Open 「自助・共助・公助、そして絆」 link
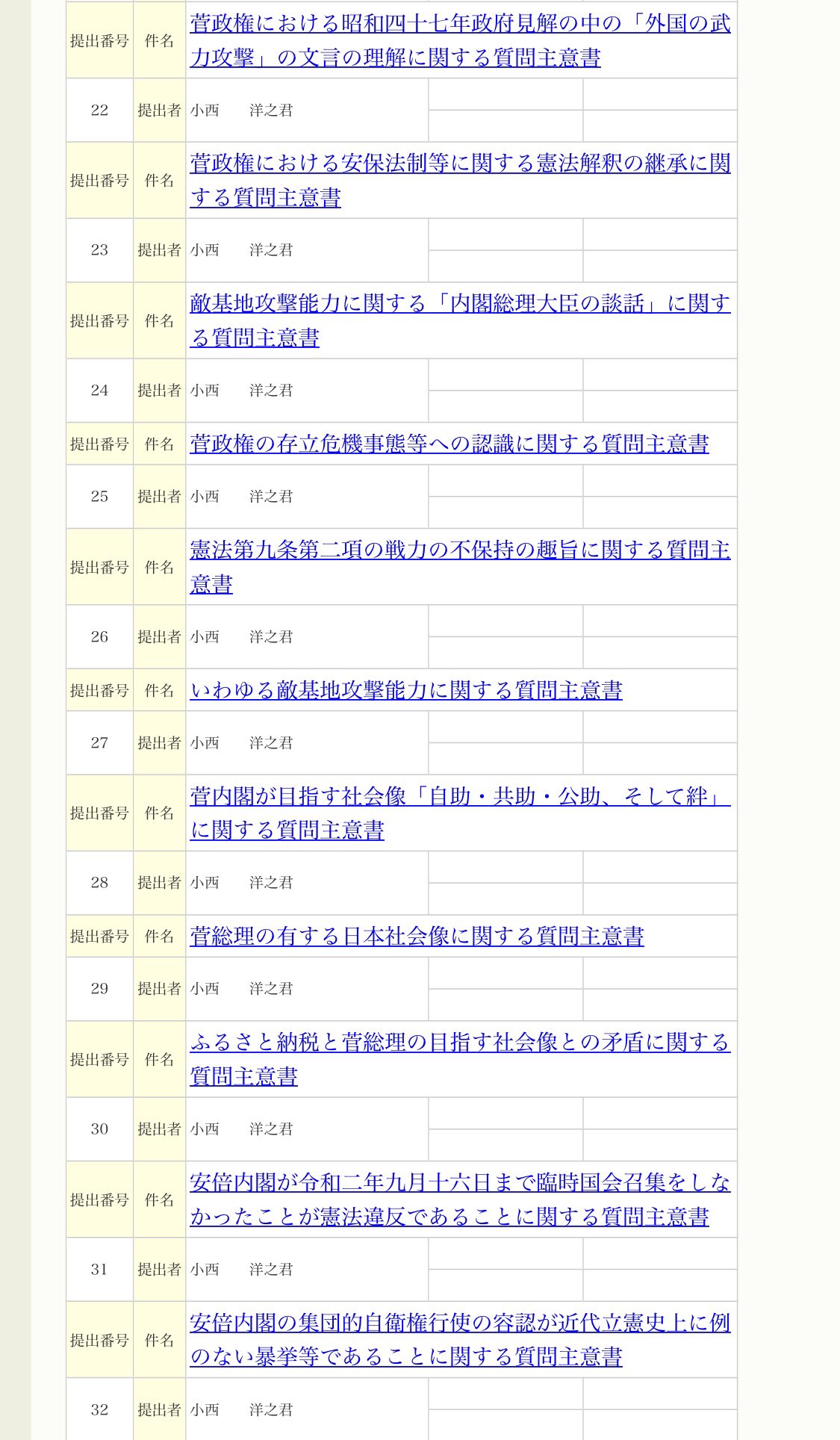The width and height of the screenshot is (840, 1440). pyautogui.click(x=460, y=813)
